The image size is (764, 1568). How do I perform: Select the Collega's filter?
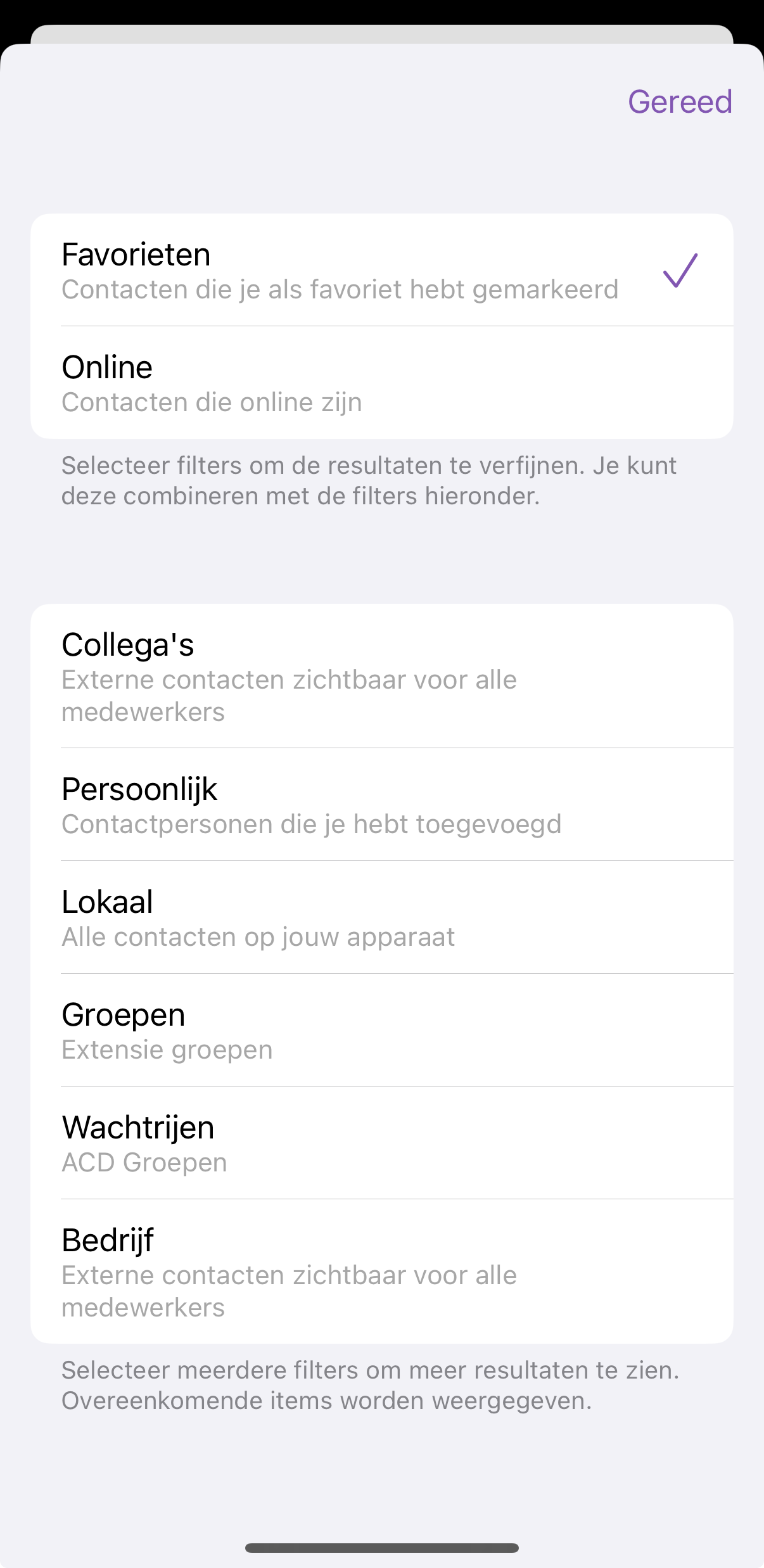click(381, 676)
